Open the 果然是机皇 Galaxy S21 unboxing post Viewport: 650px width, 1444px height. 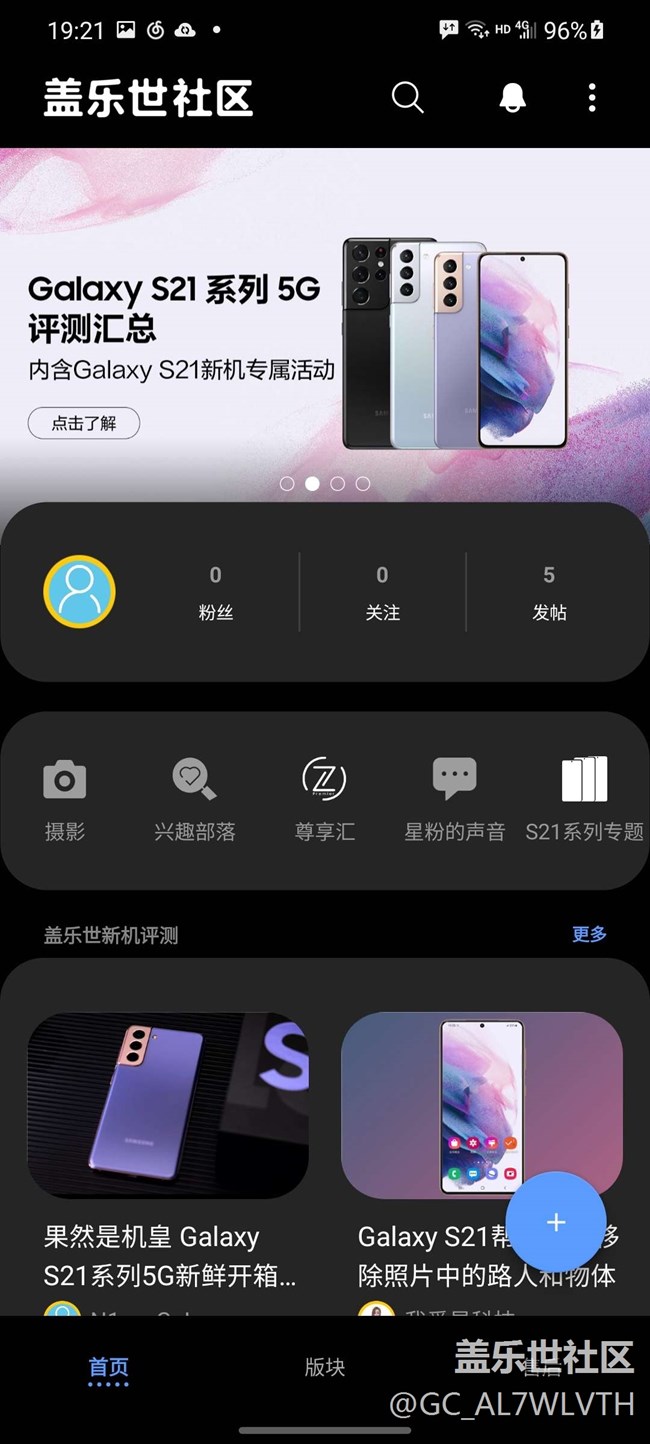[168, 1150]
